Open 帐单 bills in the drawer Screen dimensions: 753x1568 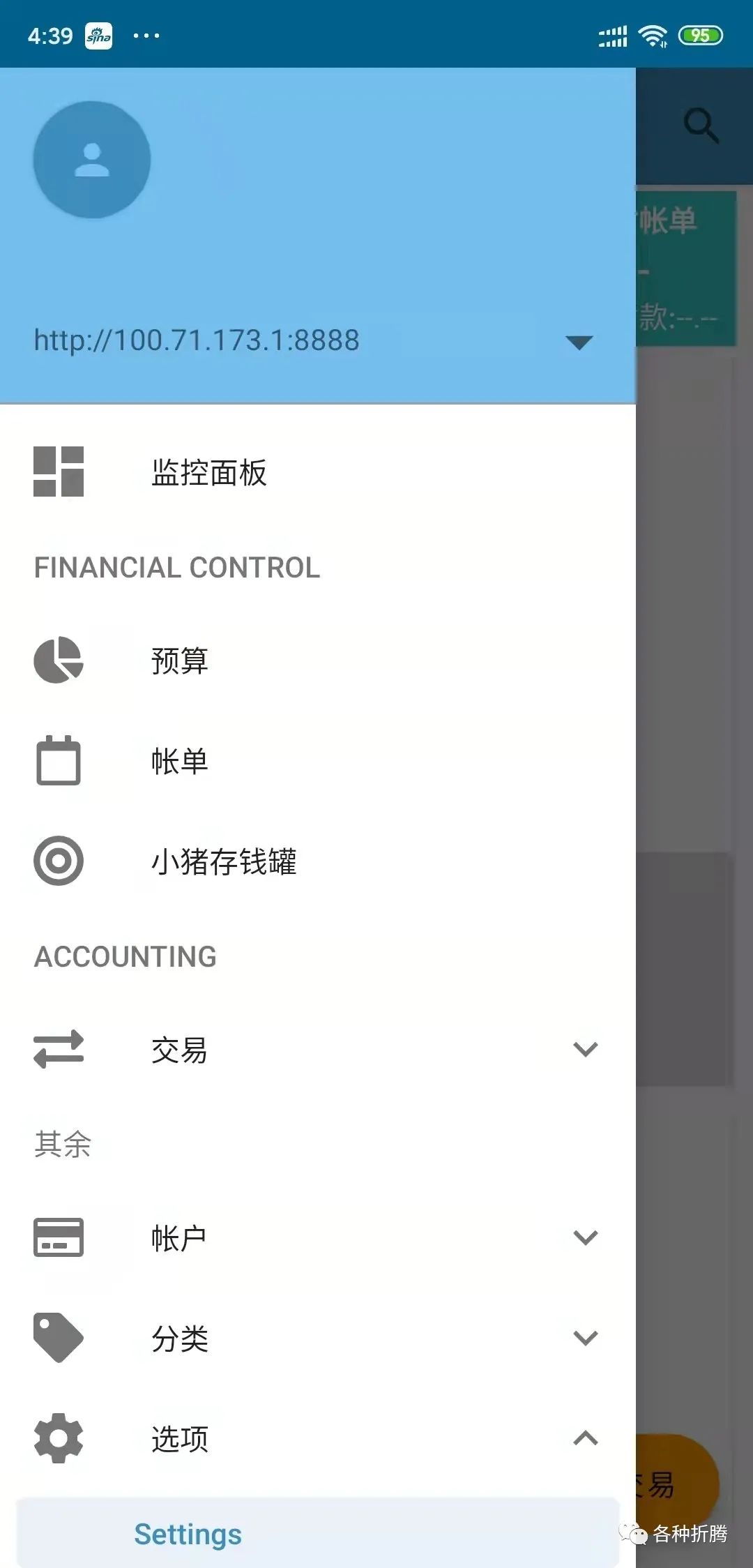pyautogui.click(x=318, y=761)
